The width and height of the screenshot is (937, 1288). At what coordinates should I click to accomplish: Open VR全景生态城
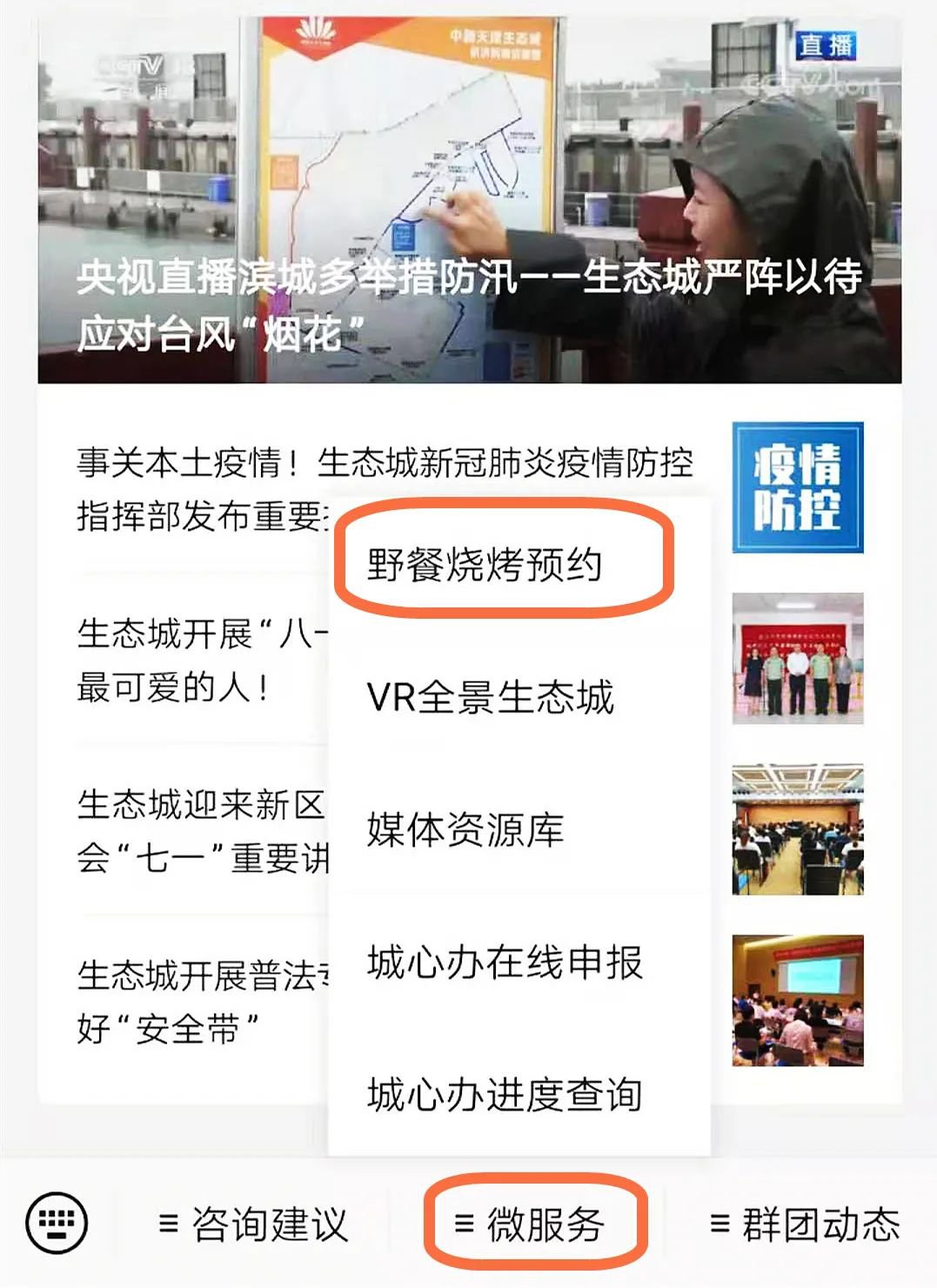point(490,697)
